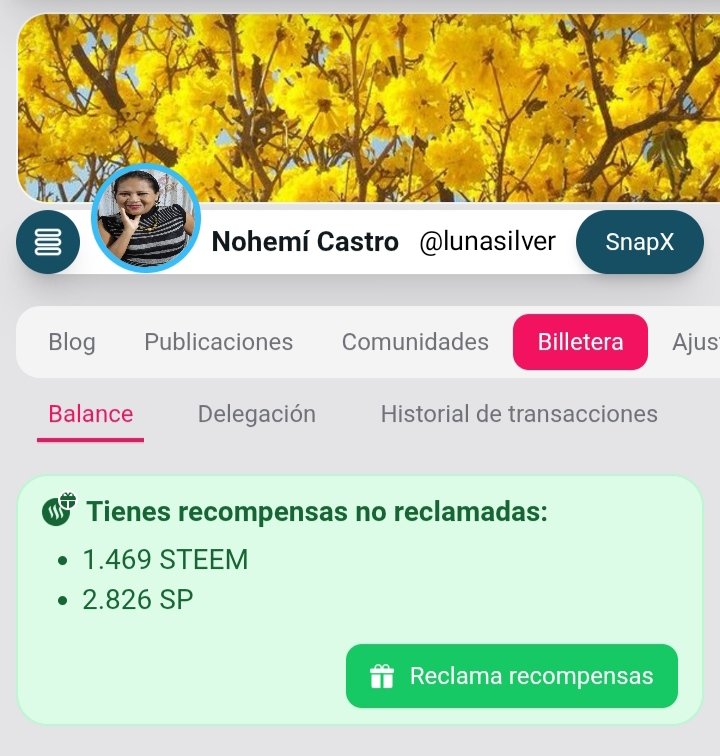Open the Comunidades tab
This screenshot has width=720, height=756.
(x=415, y=342)
